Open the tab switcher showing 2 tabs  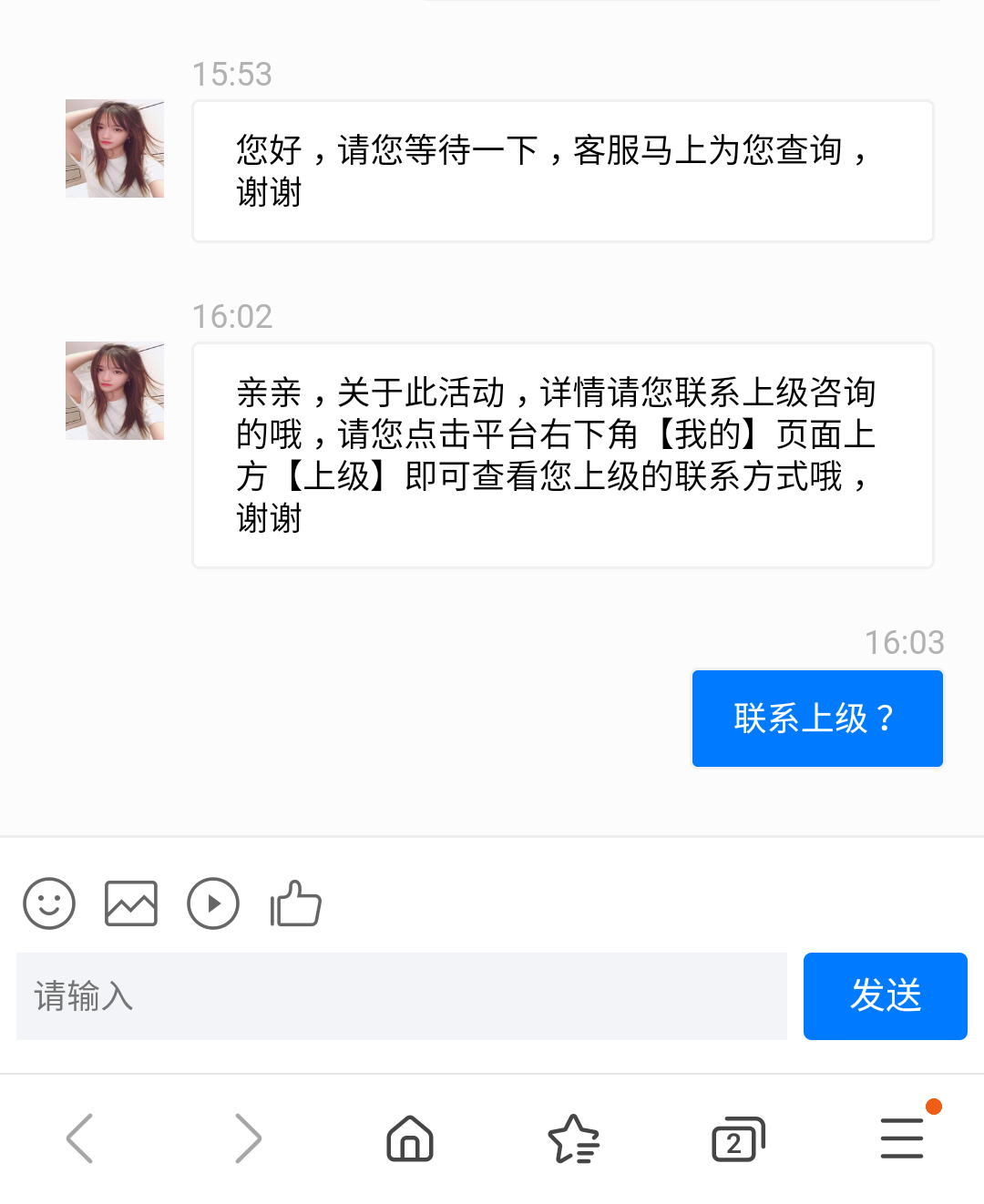coord(737,1138)
